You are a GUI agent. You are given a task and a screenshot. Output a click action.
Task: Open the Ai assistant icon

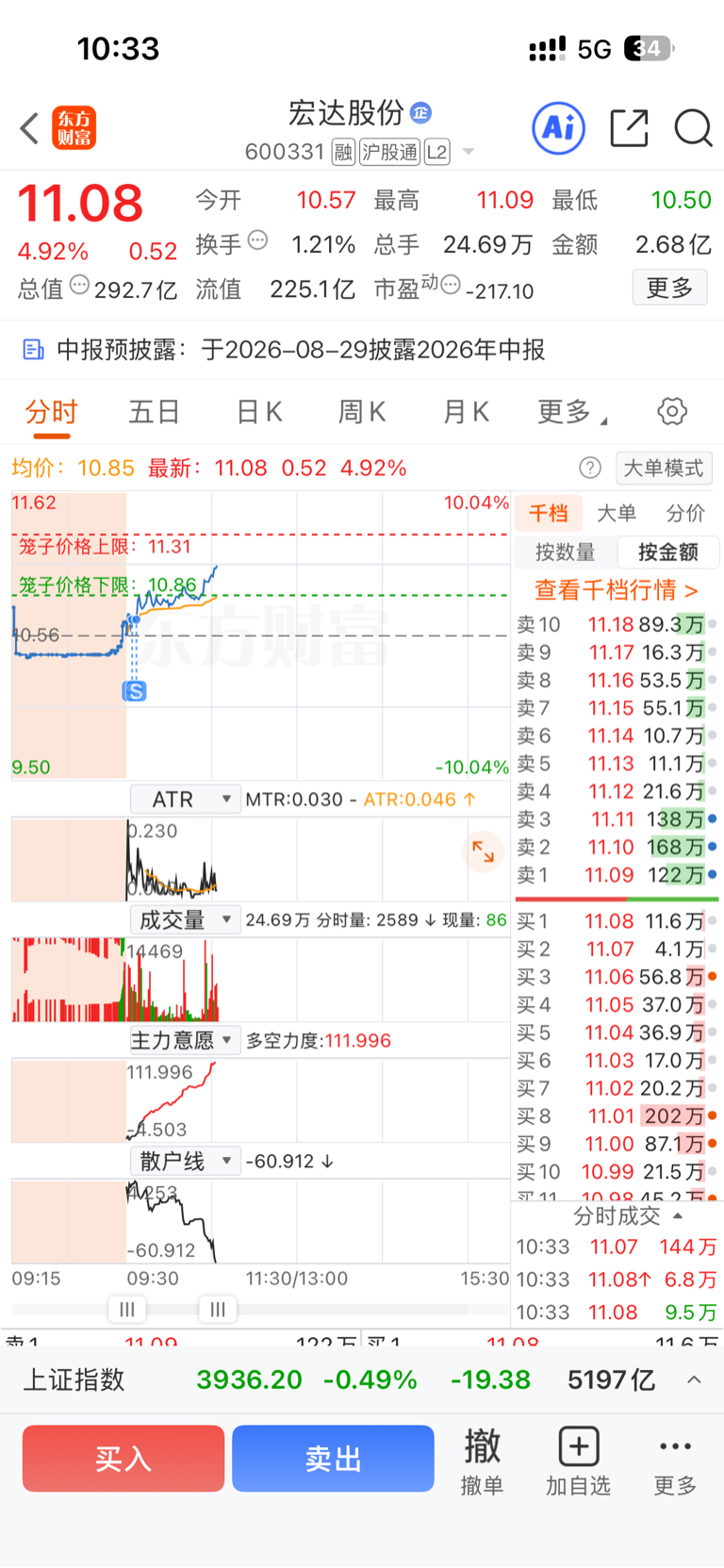558,128
